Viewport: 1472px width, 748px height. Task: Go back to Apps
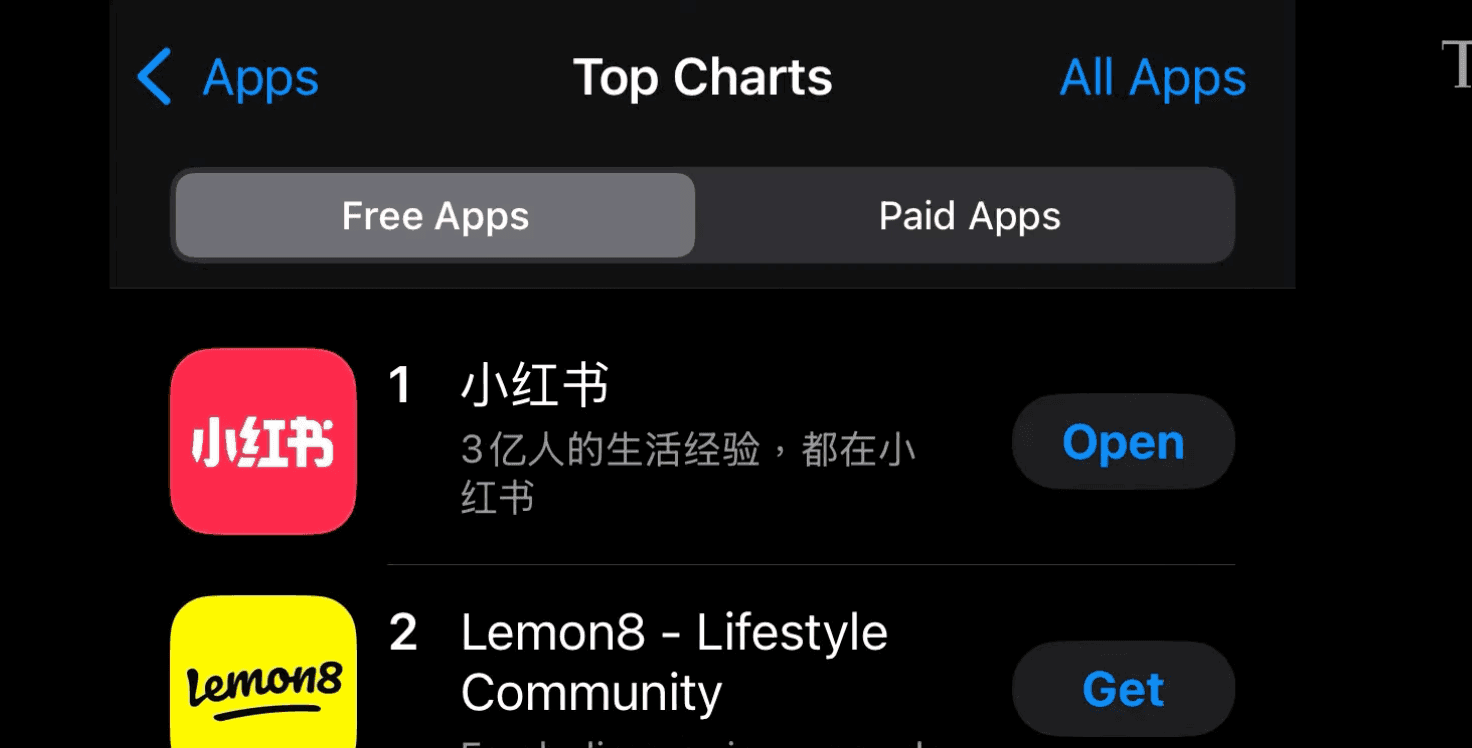click(x=228, y=78)
